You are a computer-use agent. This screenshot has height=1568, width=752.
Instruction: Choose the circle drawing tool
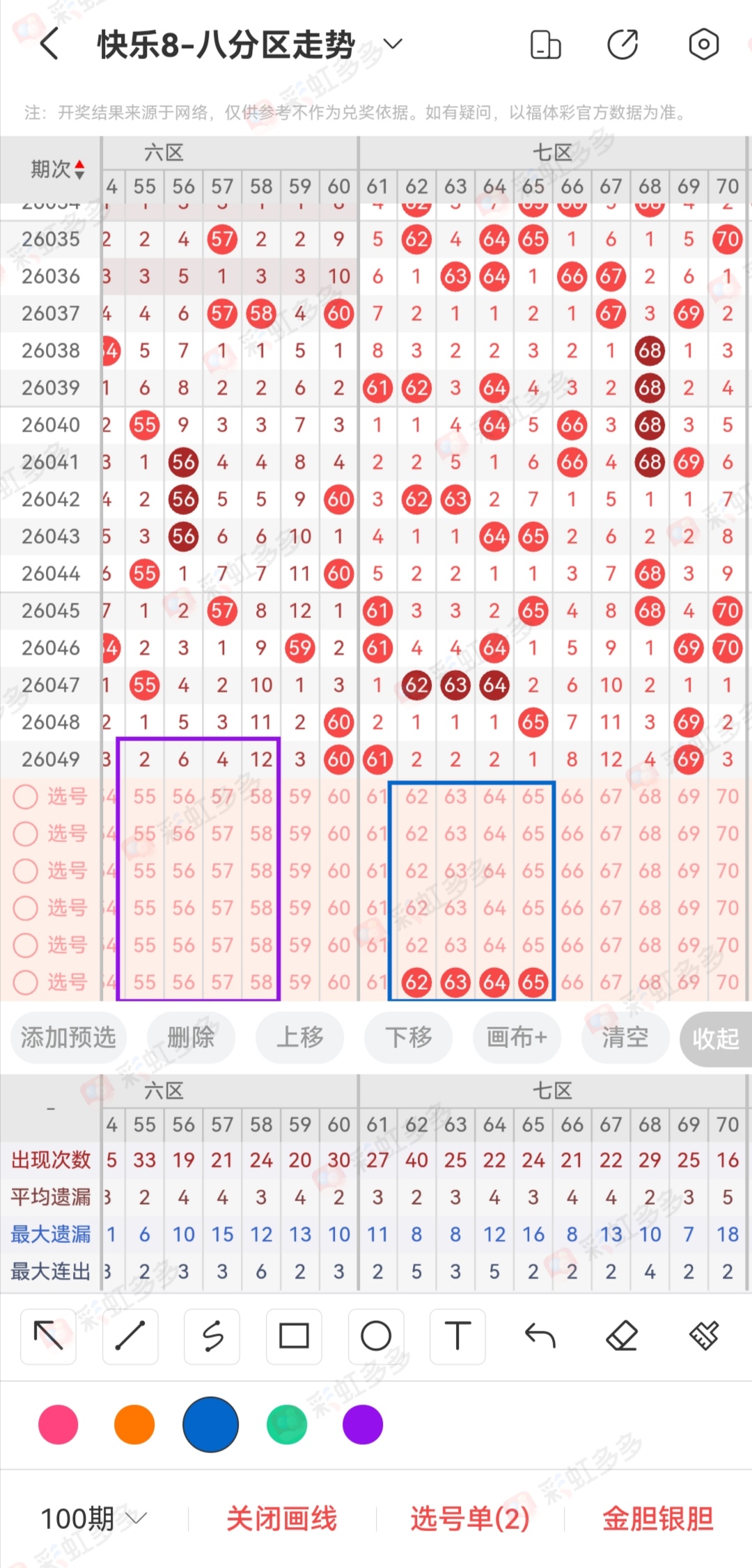coord(376,1336)
